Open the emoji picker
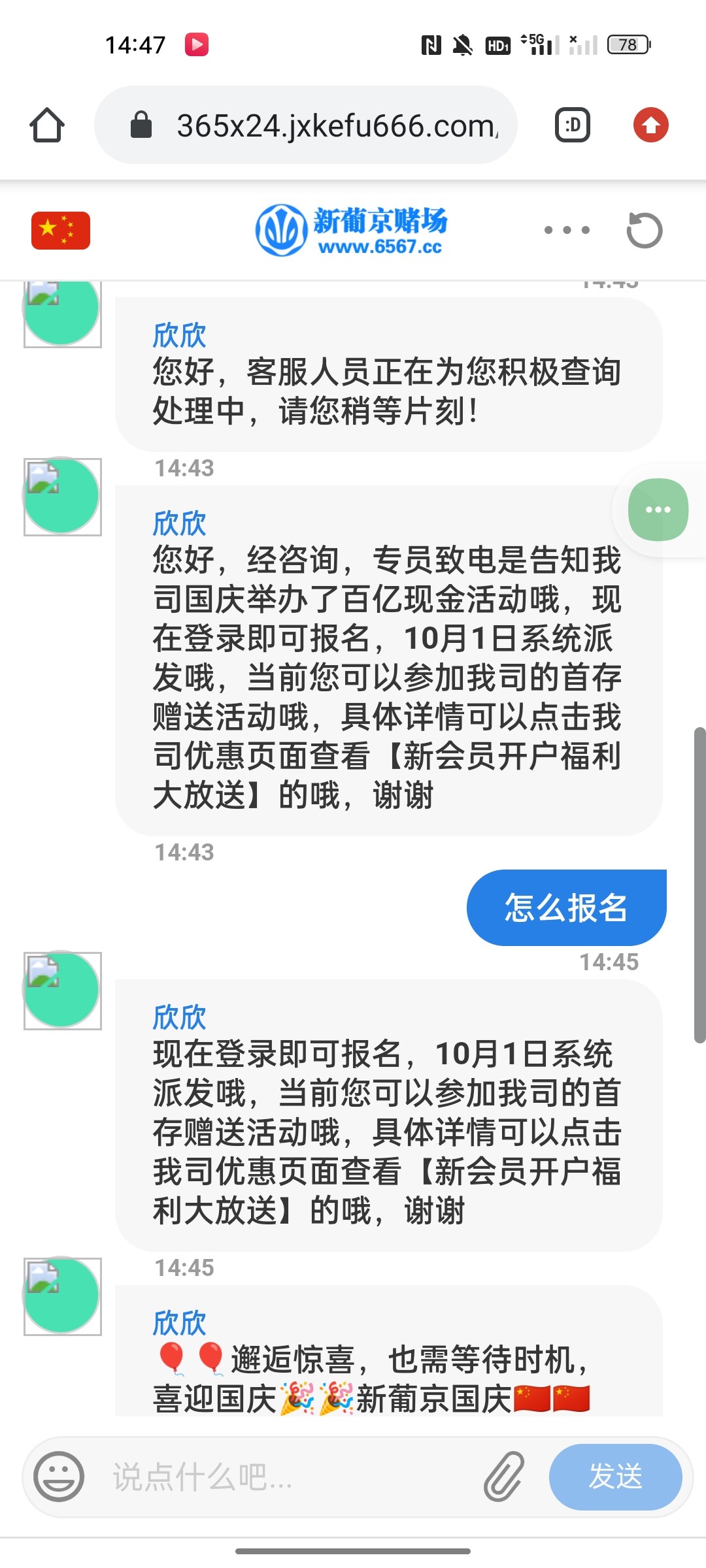 click(59, 1477)
